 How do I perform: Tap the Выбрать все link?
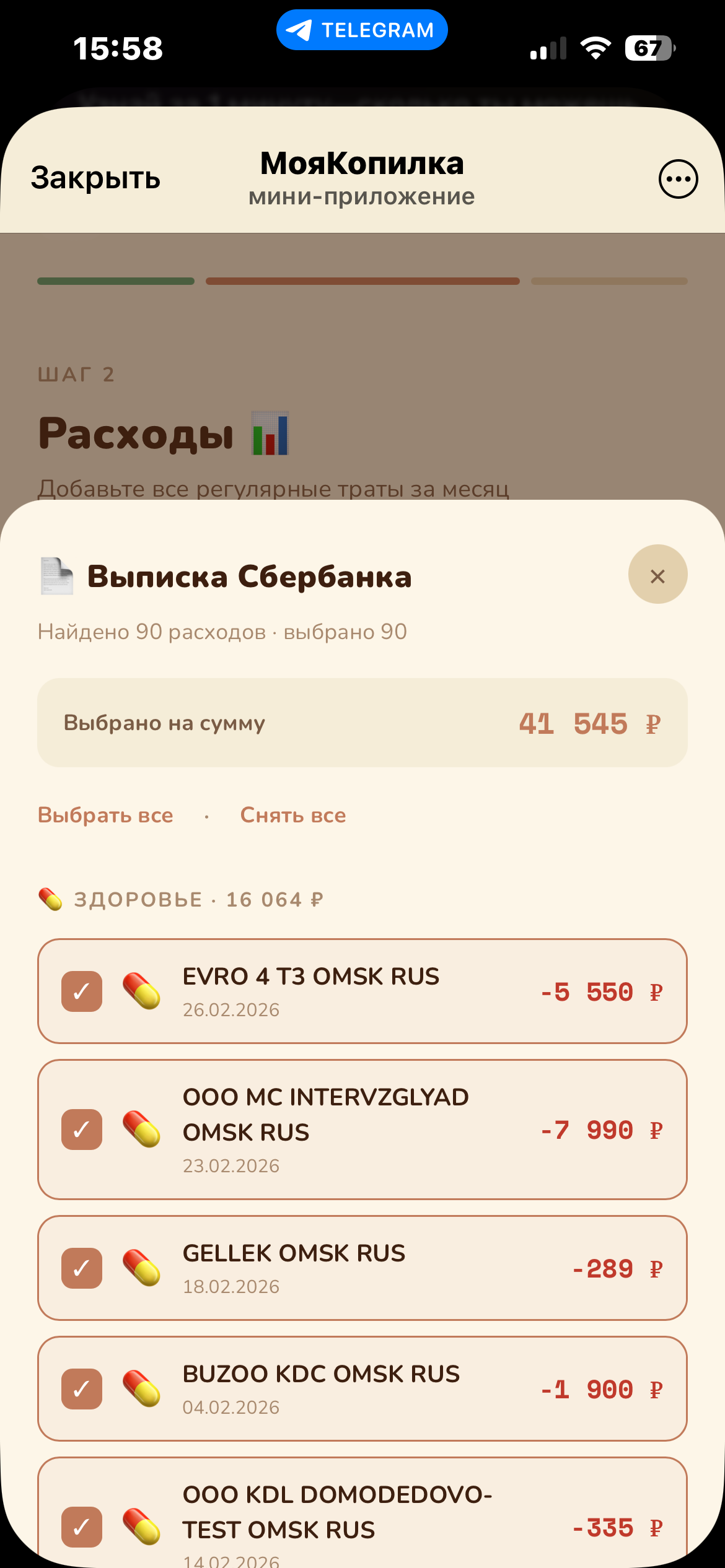pyautogui.click(x=105, y=815)
